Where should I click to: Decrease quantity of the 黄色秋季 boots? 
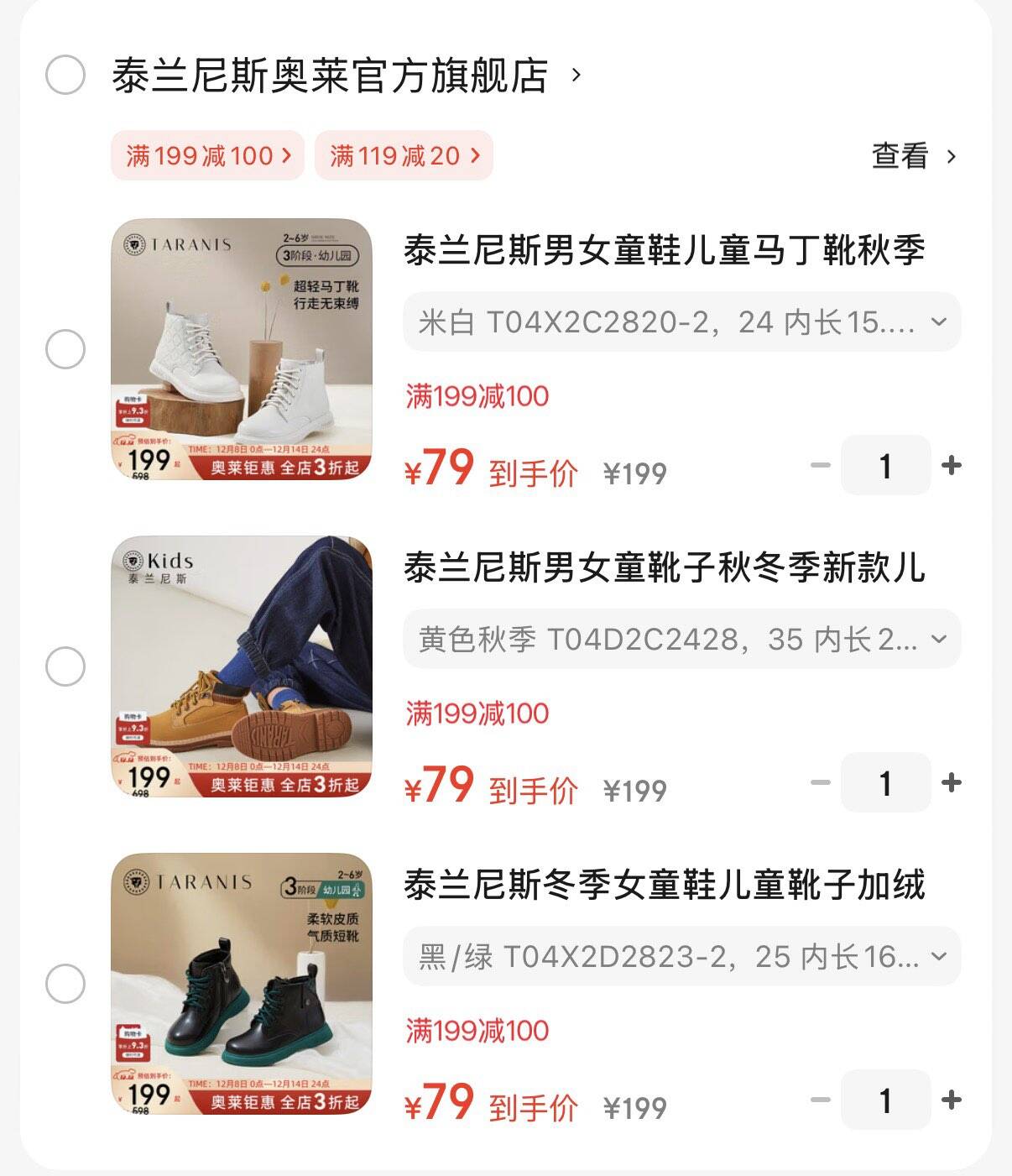coord(820,782)
